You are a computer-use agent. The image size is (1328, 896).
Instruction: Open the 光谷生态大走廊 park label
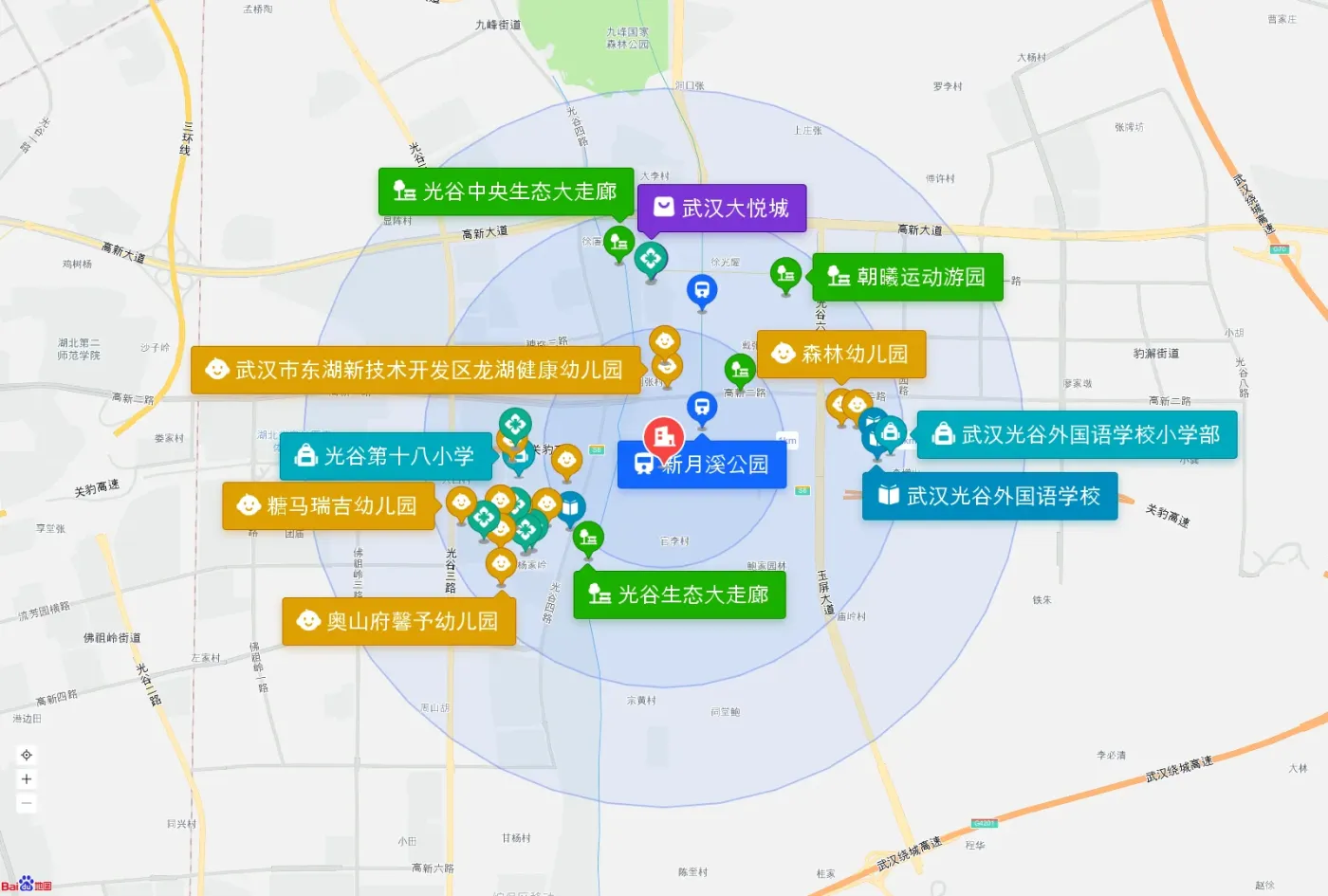[679, 594]
